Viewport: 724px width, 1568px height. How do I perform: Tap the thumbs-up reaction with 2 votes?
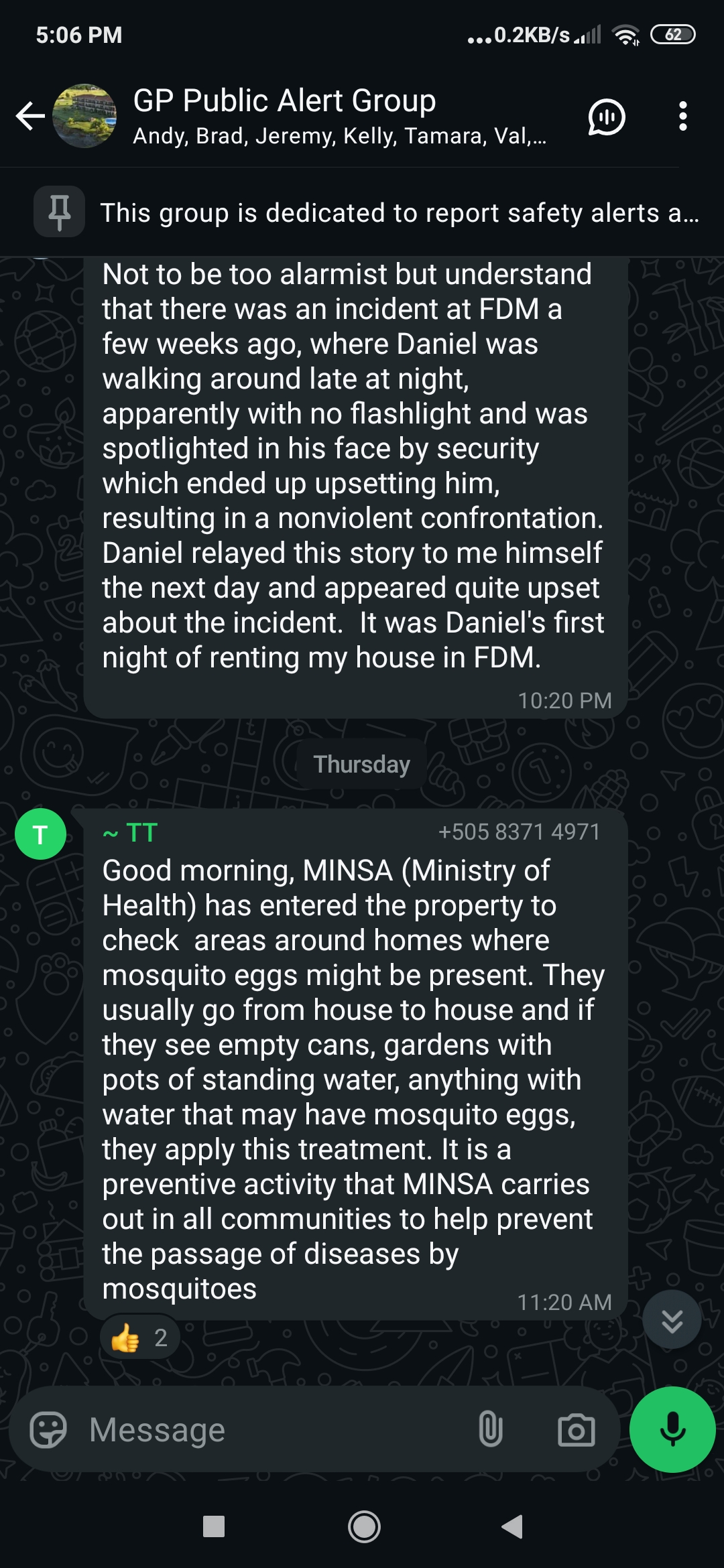[139, 1338]
